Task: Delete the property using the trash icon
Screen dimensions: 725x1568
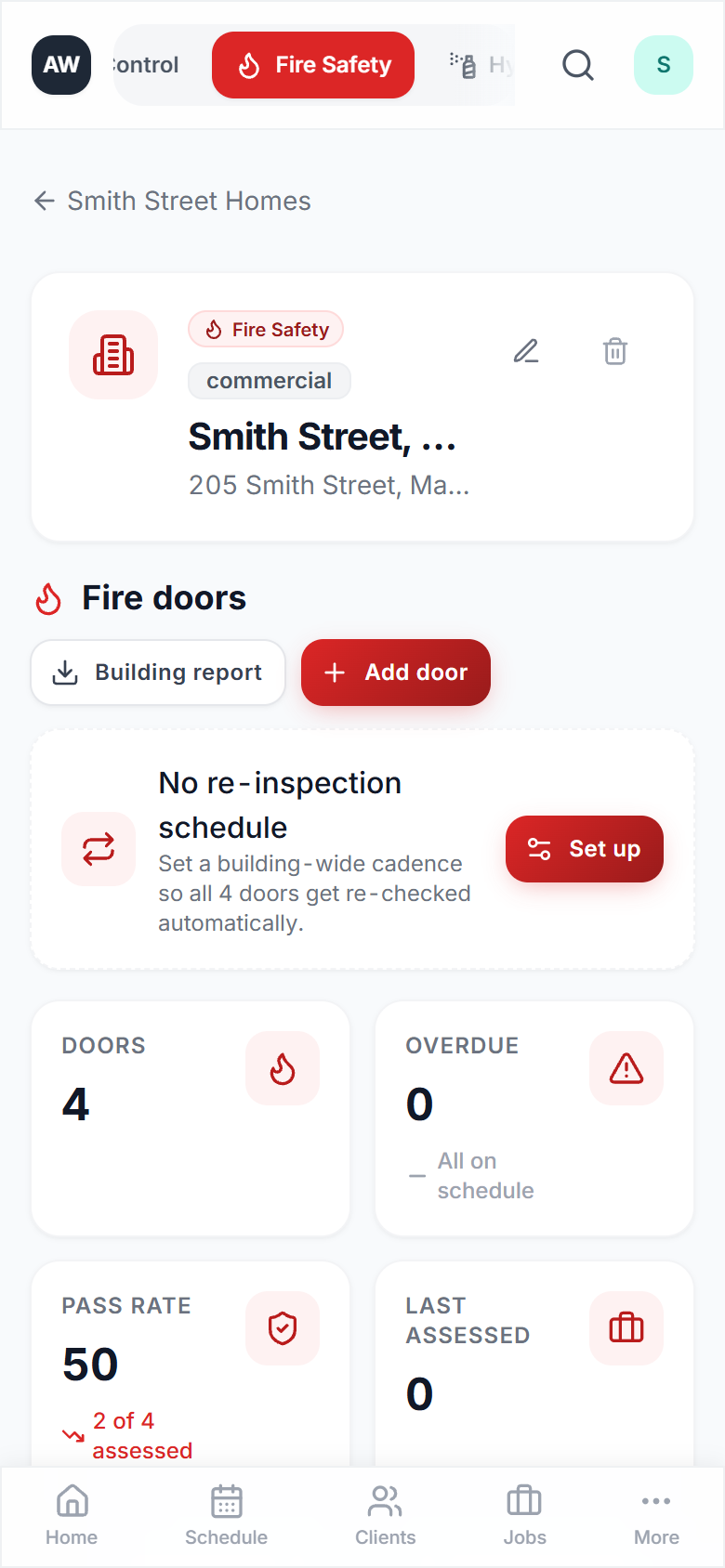Action: click(x=613, y=351)
